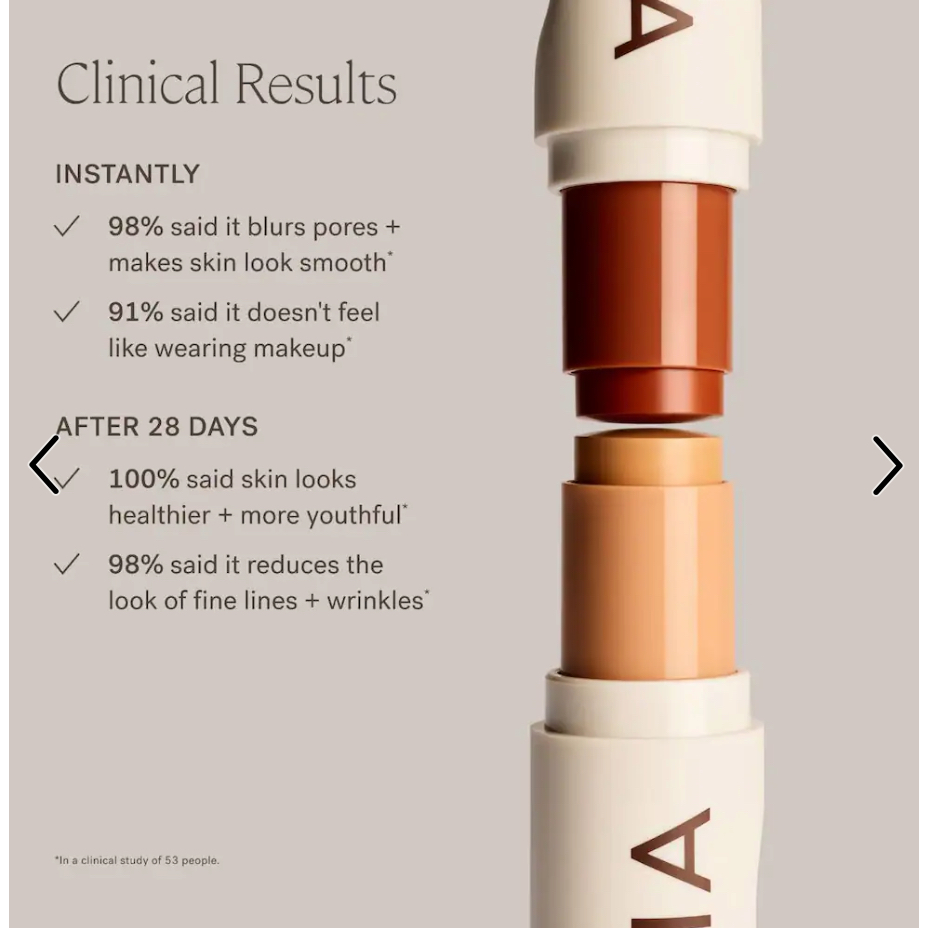
Task: Show the next product image
Action: 886,465
